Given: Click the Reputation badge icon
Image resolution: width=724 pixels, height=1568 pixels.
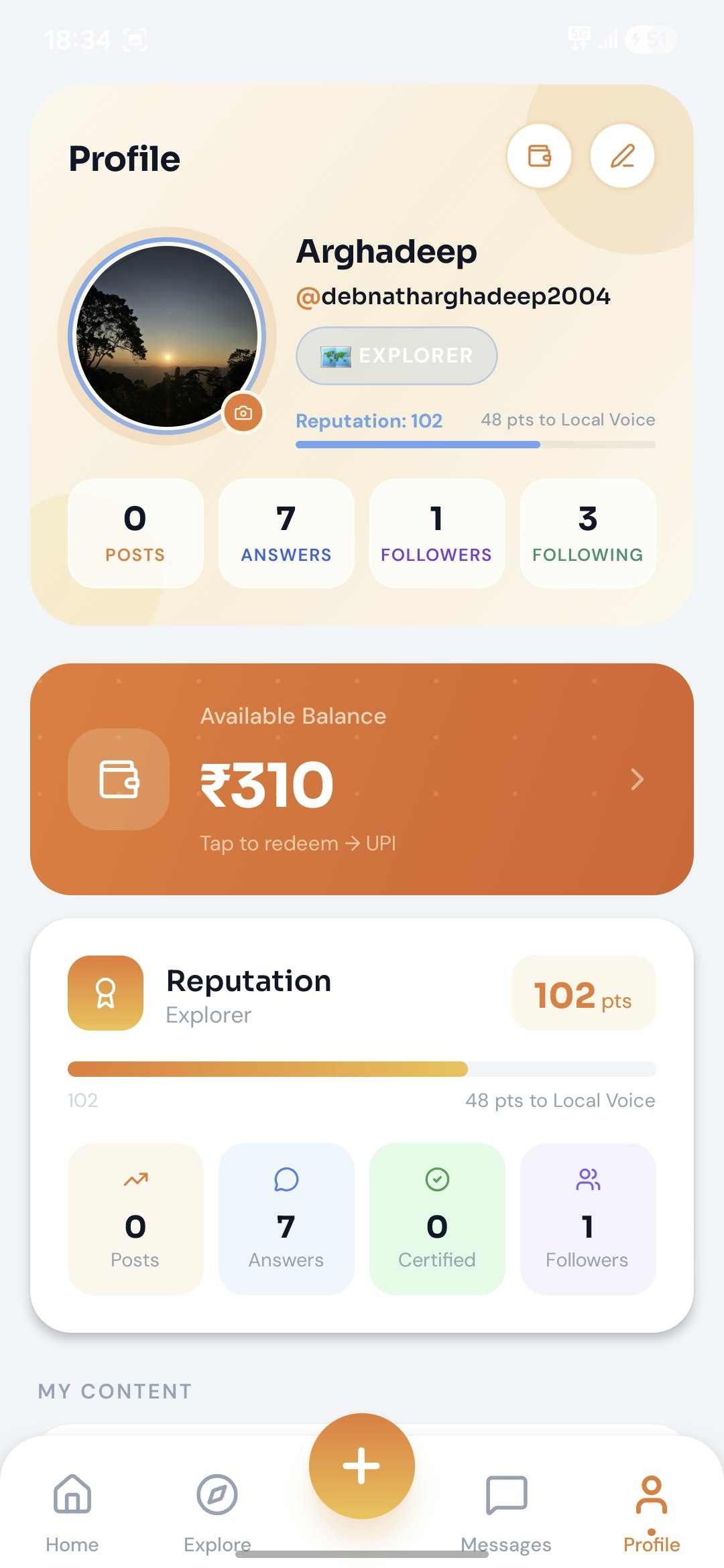Looking at the screenshot, I should point(105,994).
